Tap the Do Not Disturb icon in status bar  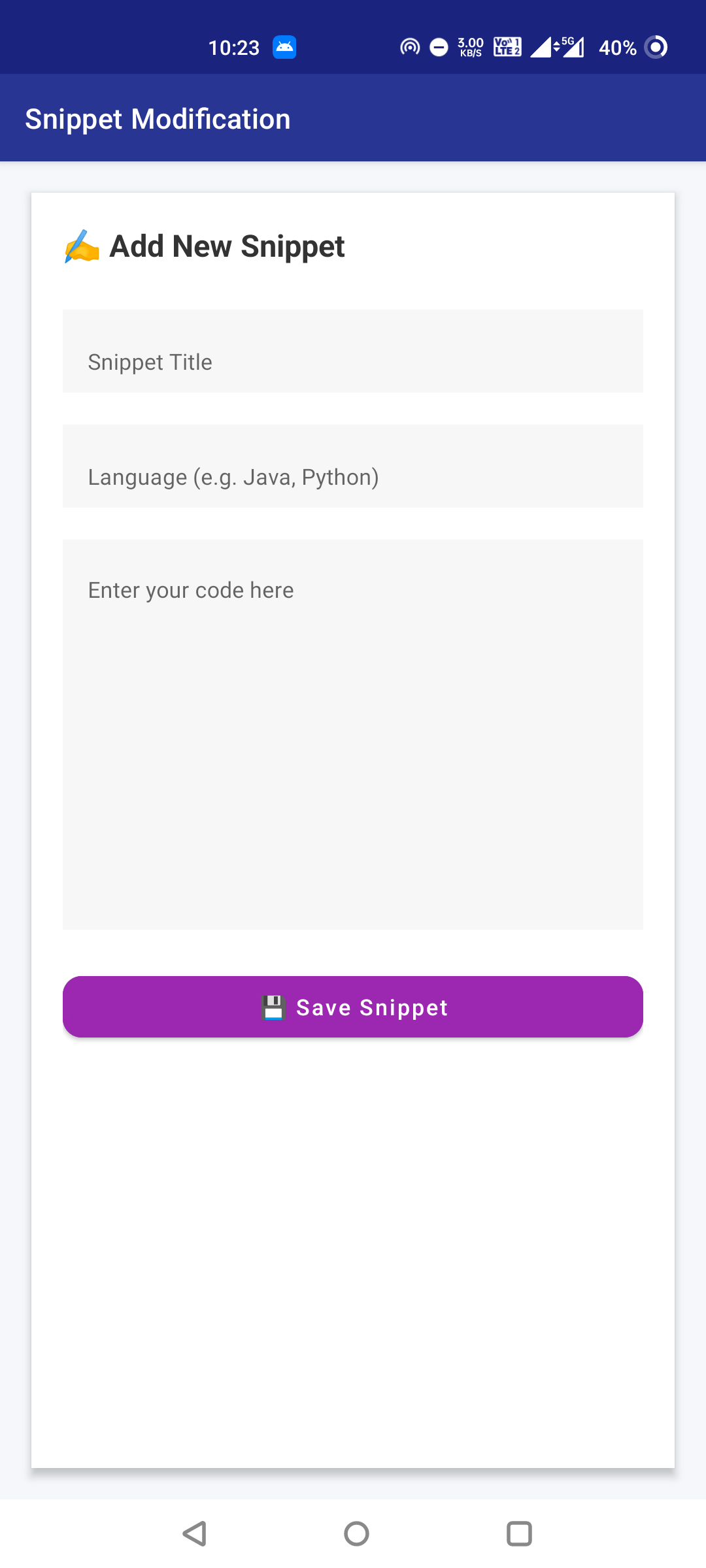(x=438, y=46)
